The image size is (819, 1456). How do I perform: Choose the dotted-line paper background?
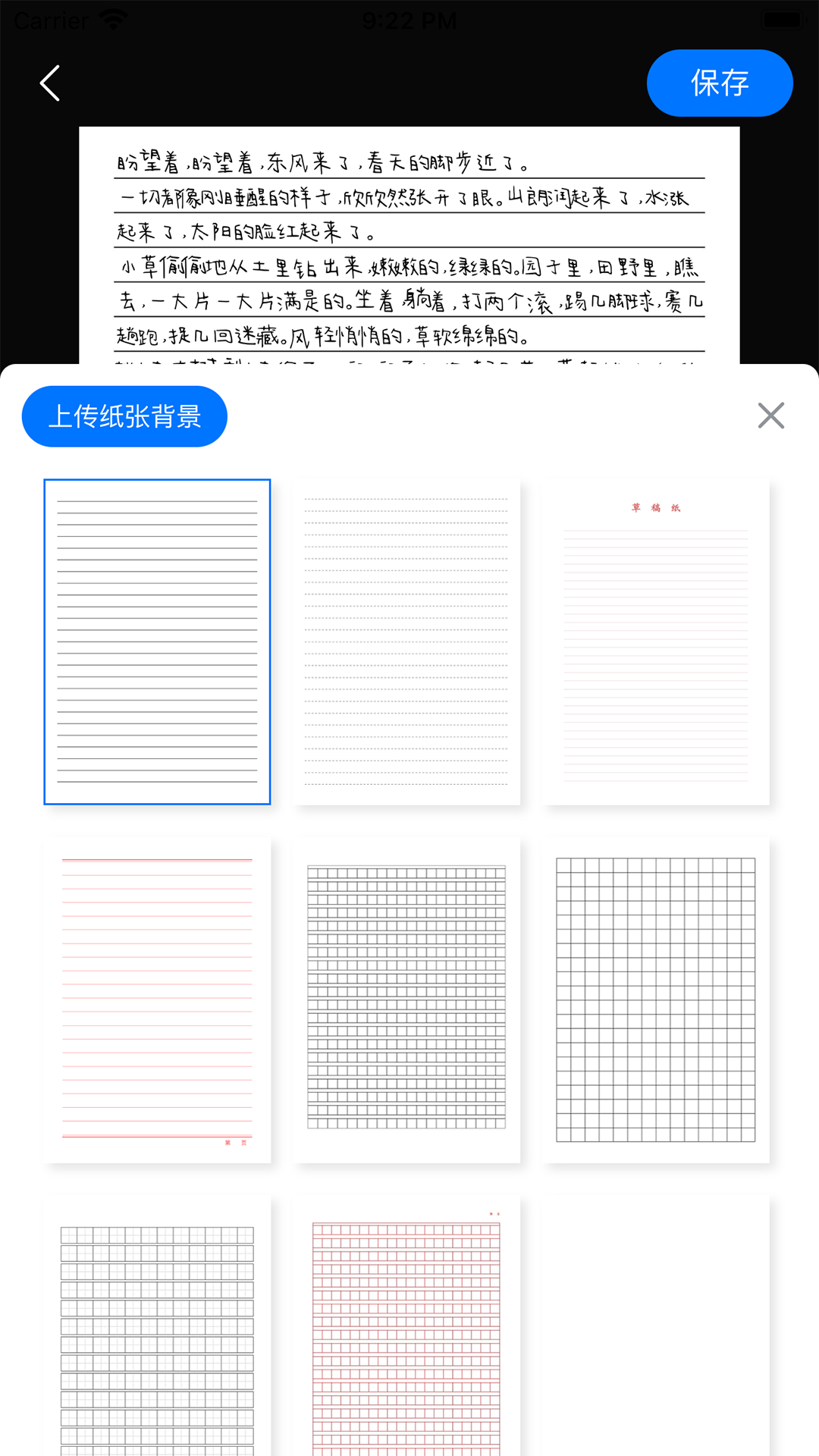pos(406,642)
